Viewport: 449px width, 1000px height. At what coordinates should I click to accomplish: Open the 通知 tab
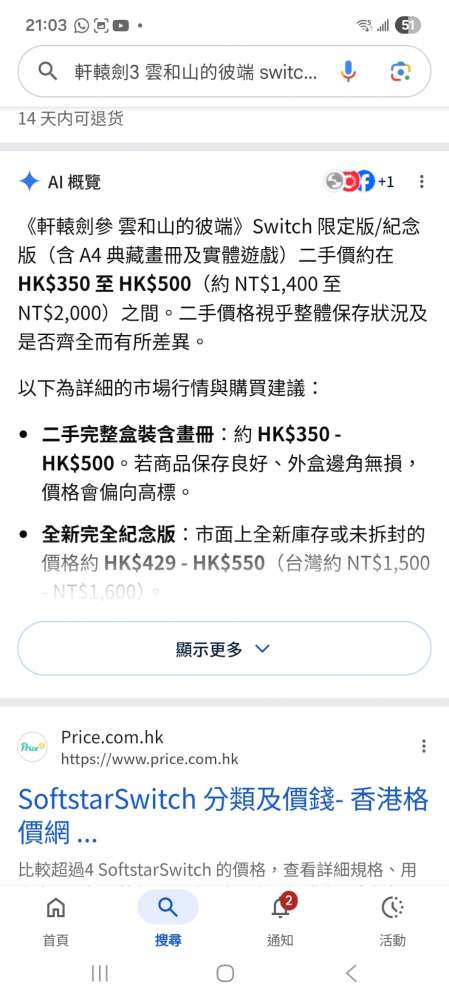click(x=280, y=920)
